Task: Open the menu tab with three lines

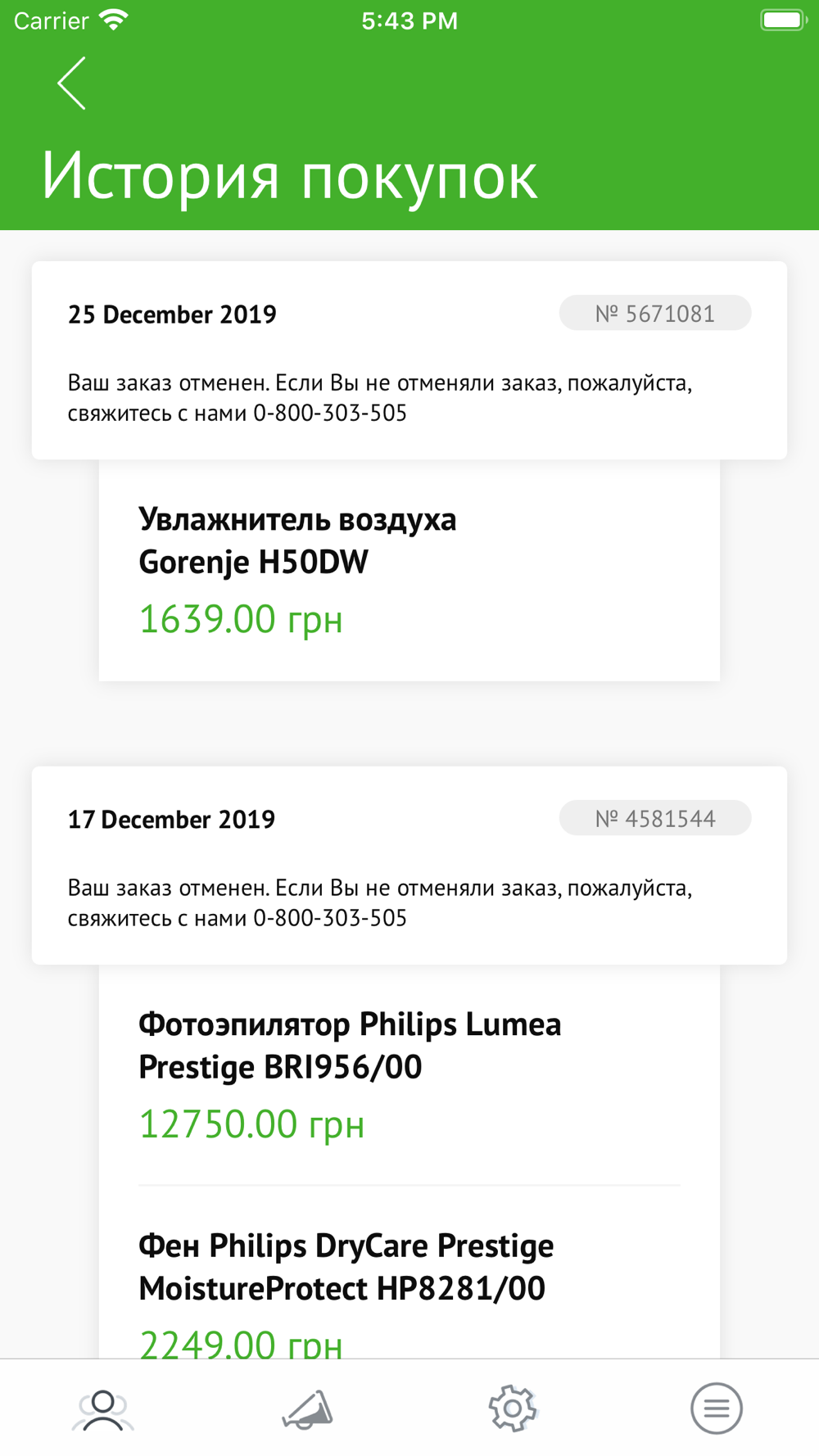Action: click(x=717, y=1409)
